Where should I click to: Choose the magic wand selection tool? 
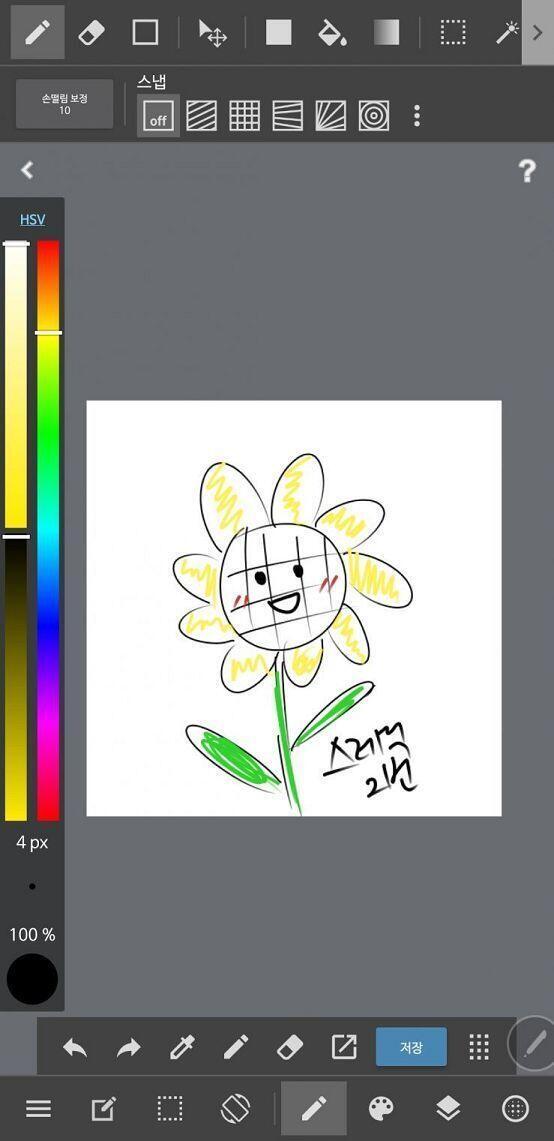(507, 32)
